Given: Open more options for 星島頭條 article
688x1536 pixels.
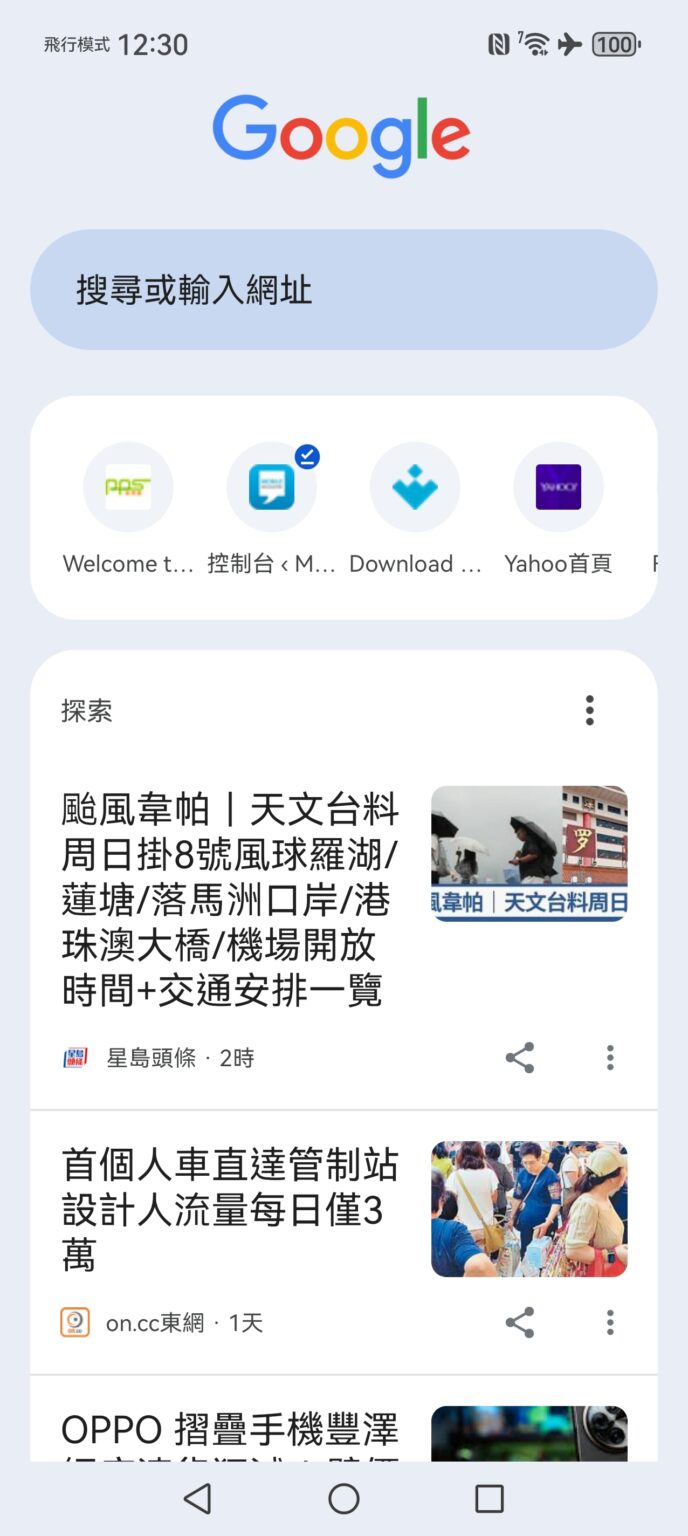Looking at the screenshot, I should (x=610, y=1058).
